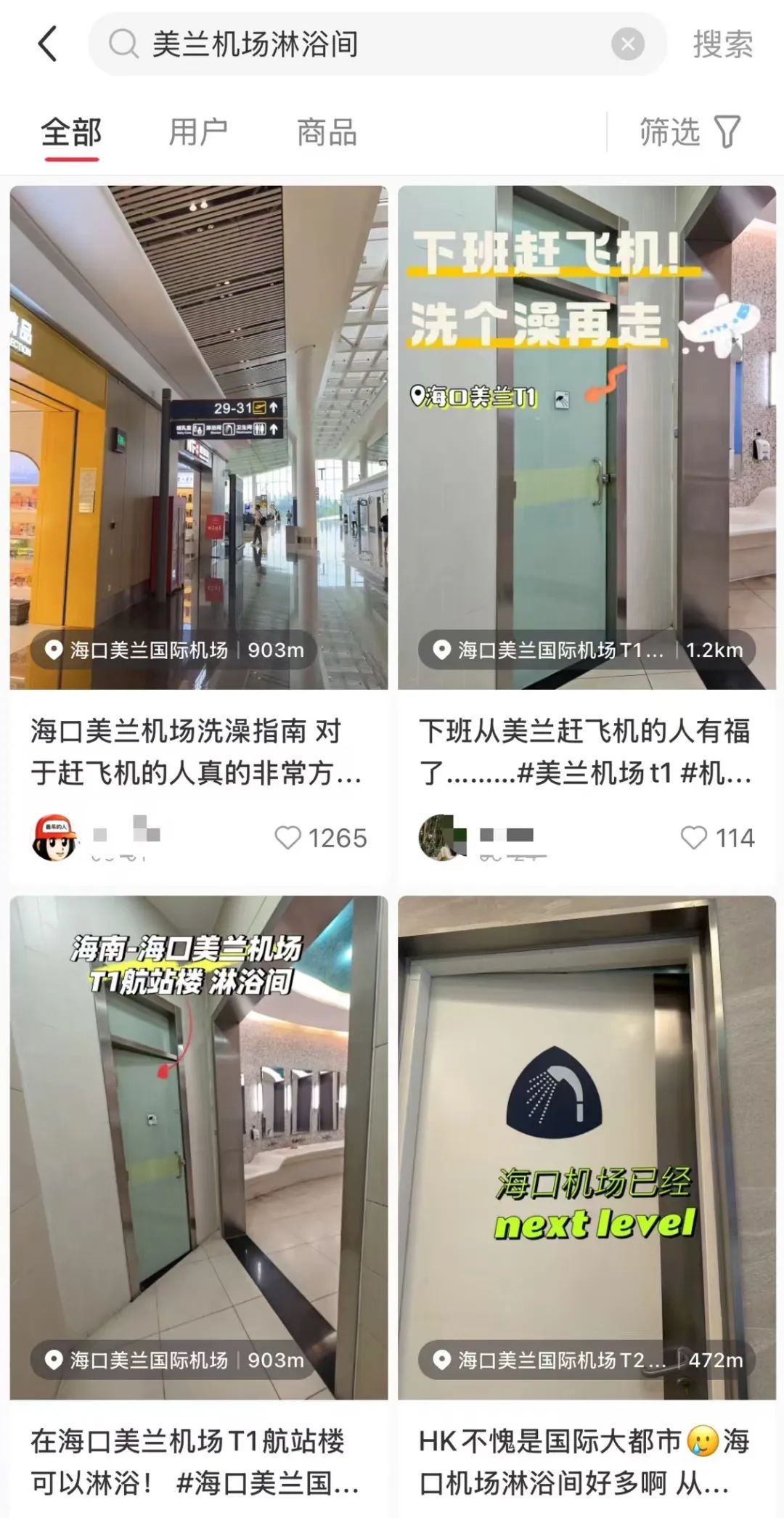
Task: Like the post with 114 likes
Action: pyautogui.click(x=694, y=838)
